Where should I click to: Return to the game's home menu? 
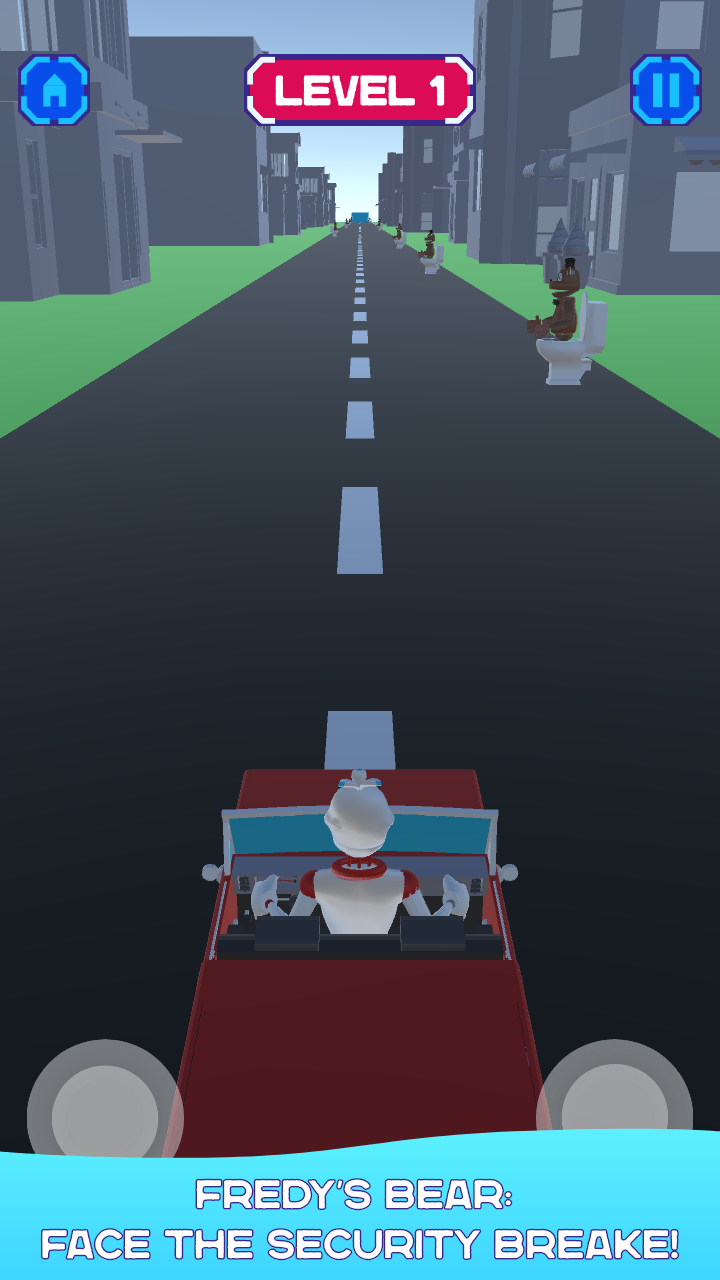click(x=54, y=90)
